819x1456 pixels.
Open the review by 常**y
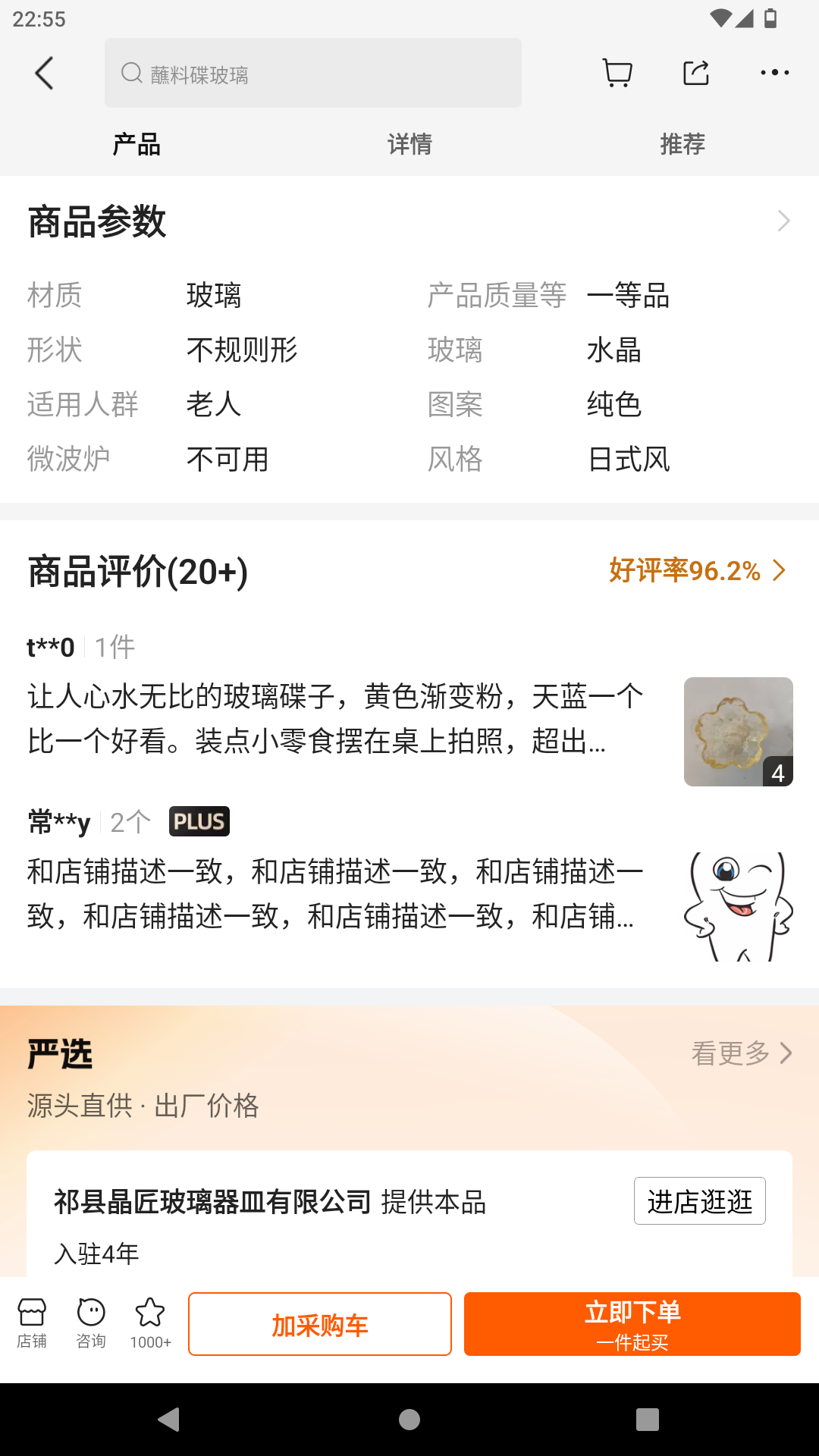point(334,893)
